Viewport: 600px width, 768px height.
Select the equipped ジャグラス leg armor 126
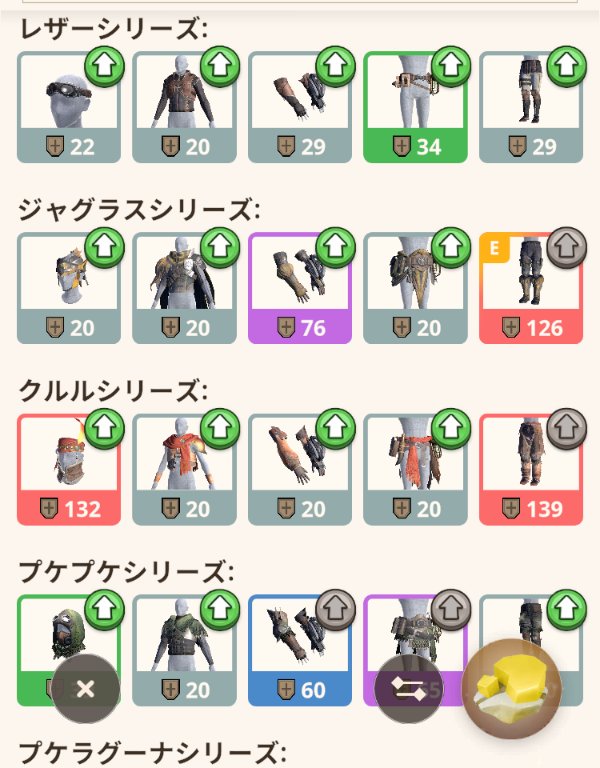pyautogui.click(x=530, y=288)
